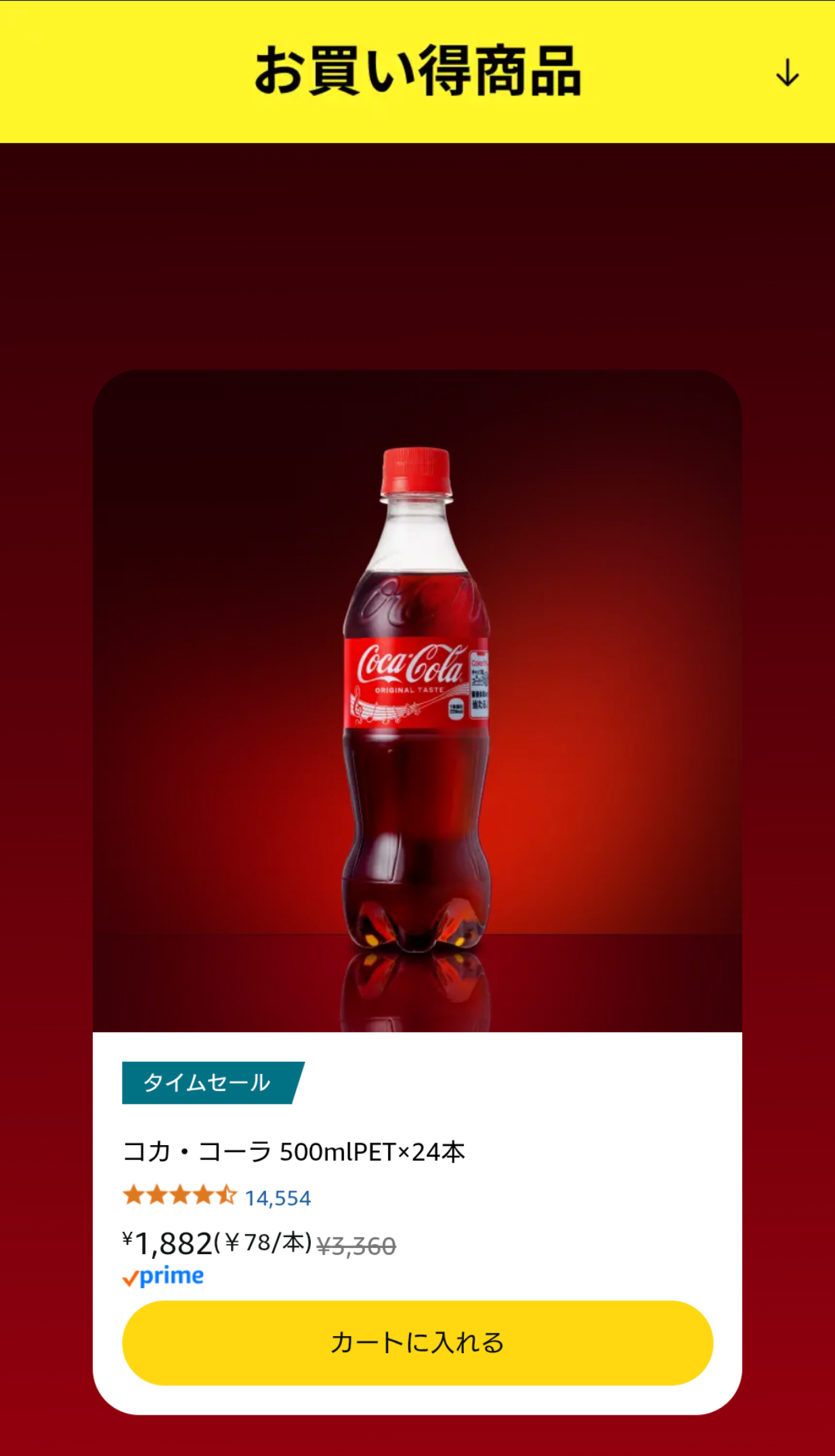View the 14,554 customer reviews
The height and width of the screenshot is (1456, 835).
278,1198
